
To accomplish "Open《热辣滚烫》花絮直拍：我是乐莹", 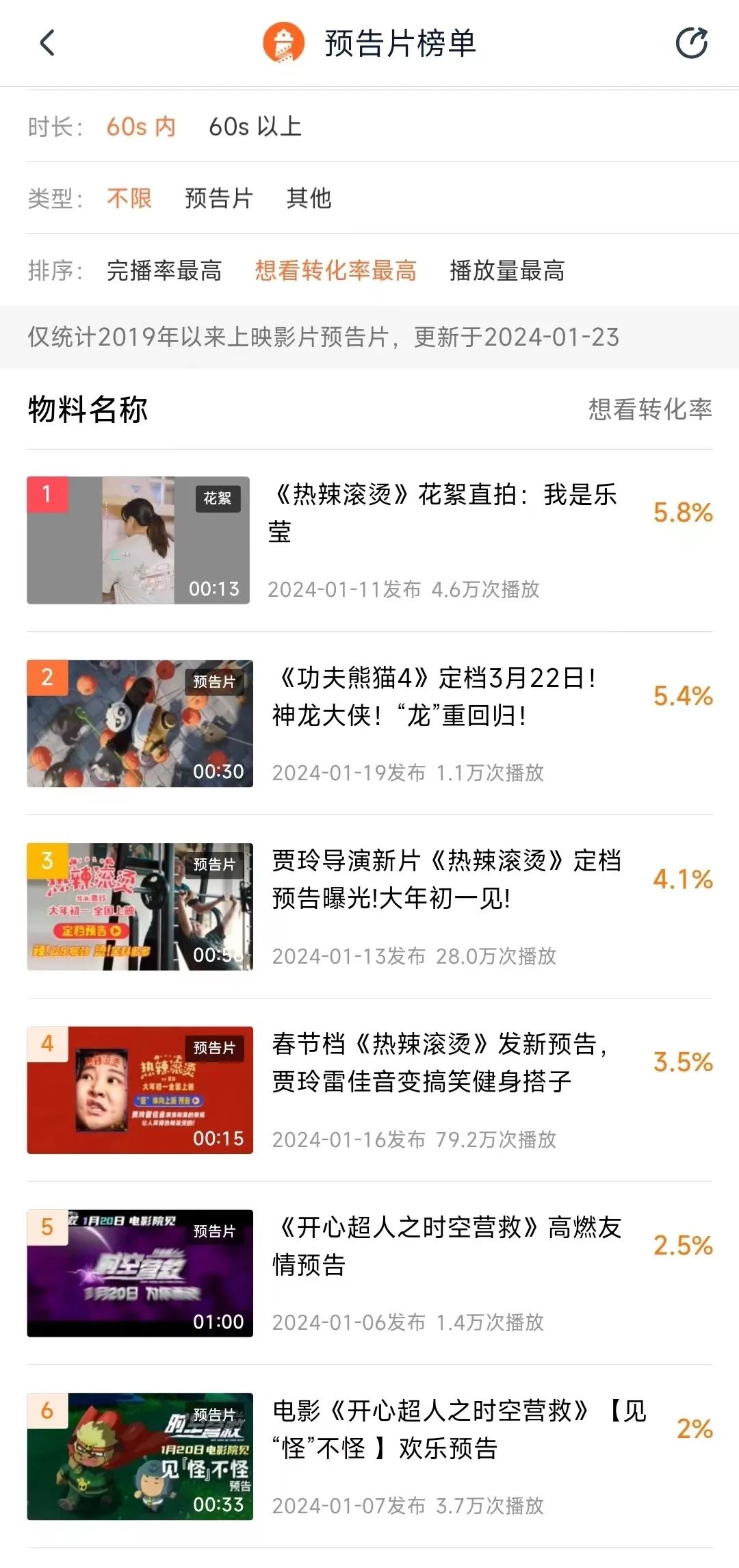I will (443, 512).
